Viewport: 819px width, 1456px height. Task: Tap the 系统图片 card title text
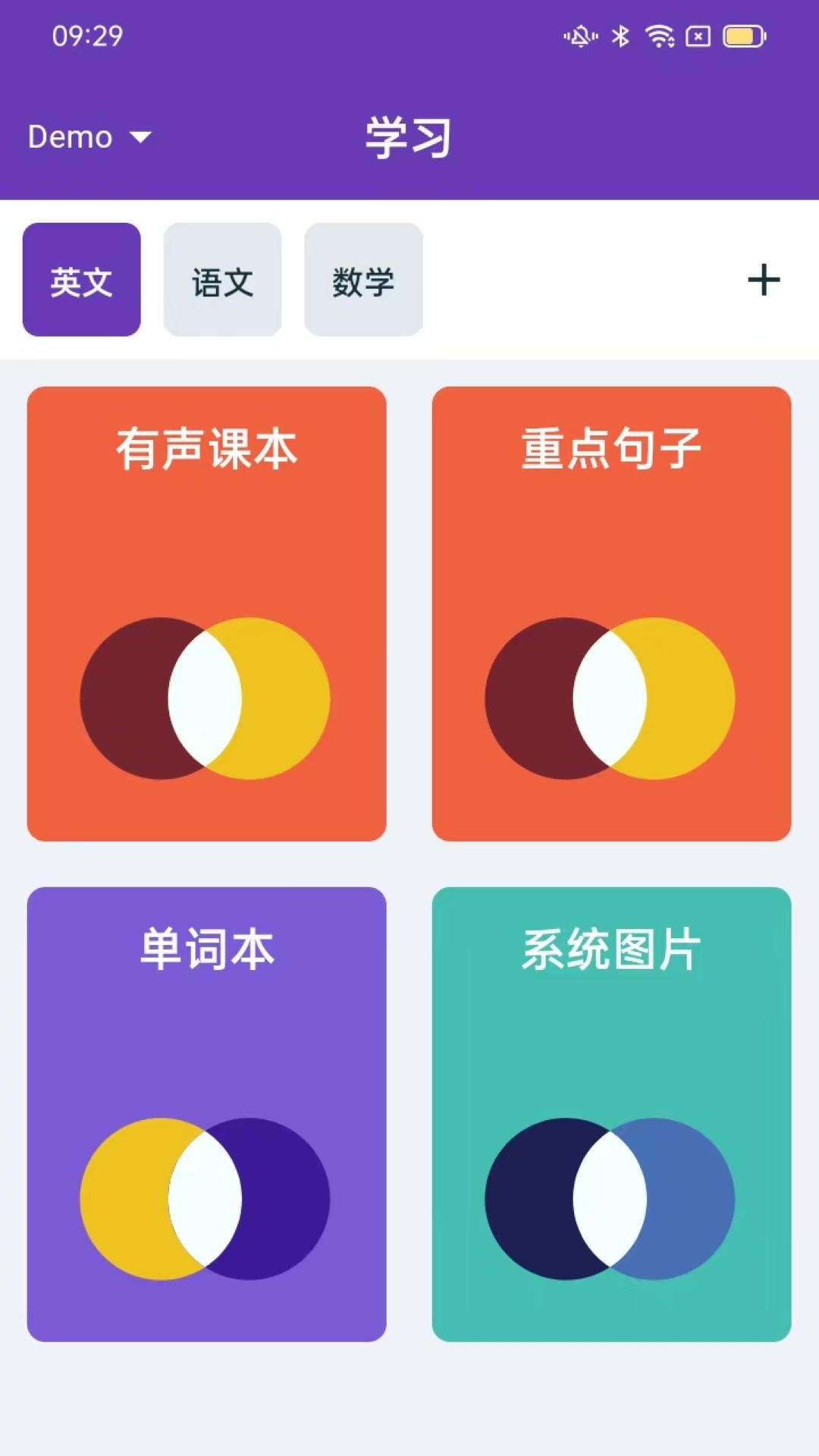point(611,950)
